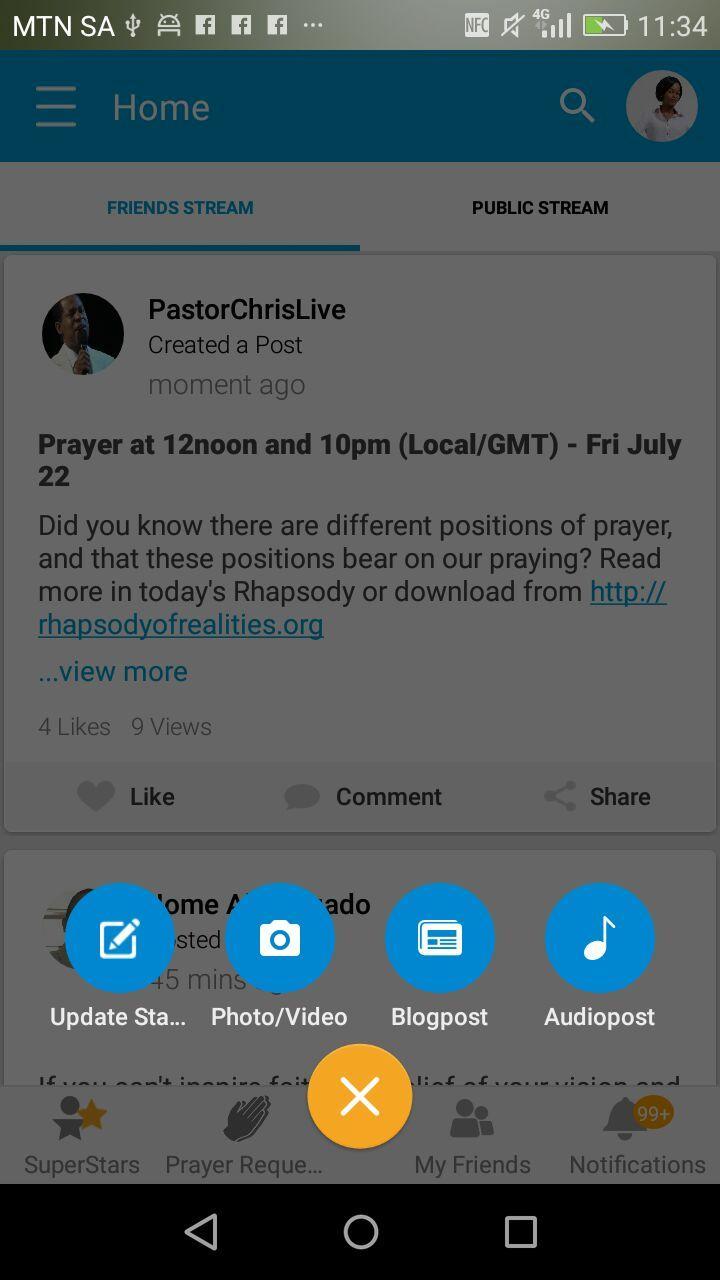Create an Audiopost
The image size is (720, 1280).
600,939
